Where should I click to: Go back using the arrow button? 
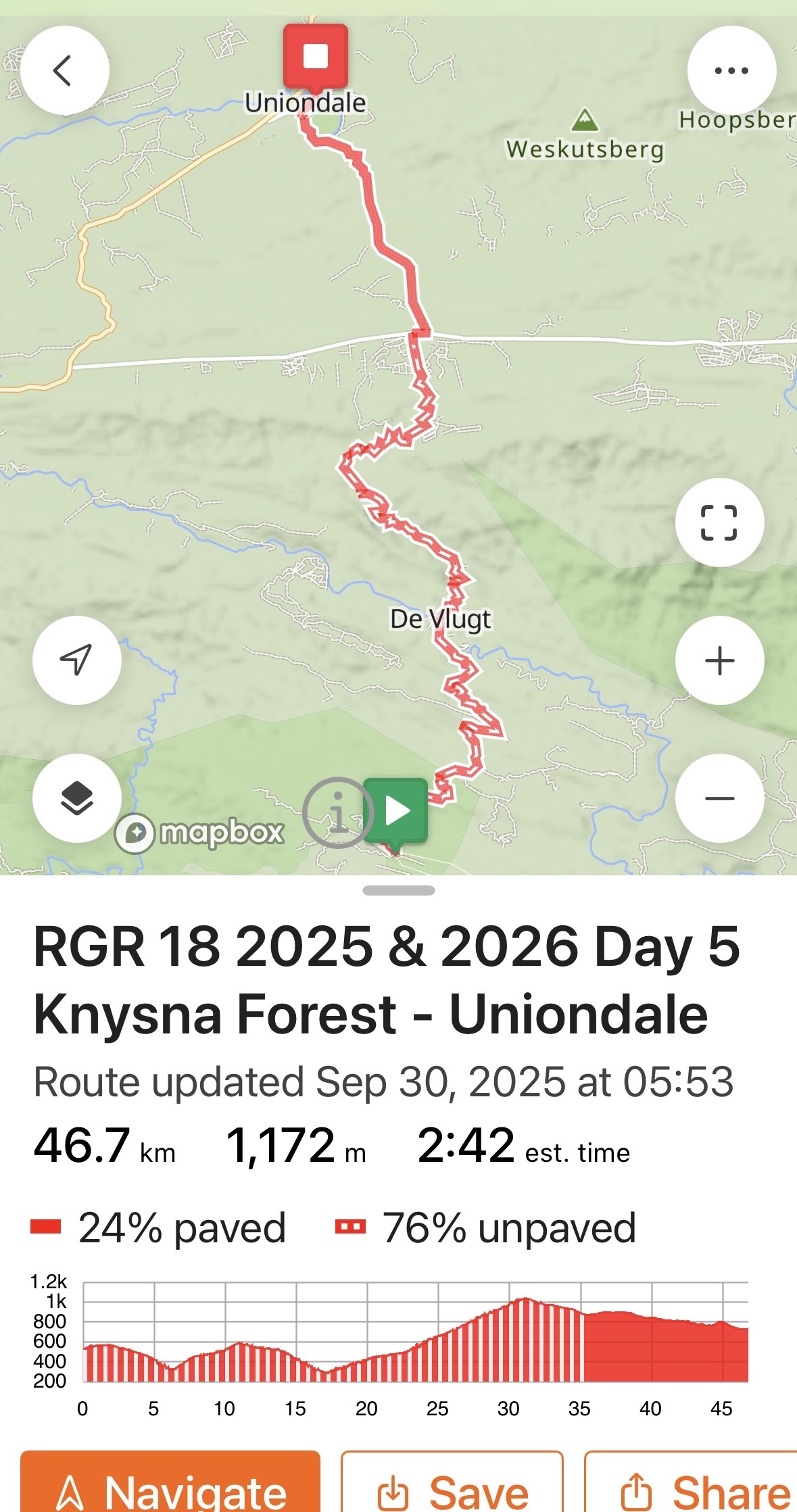click(64, 70)
